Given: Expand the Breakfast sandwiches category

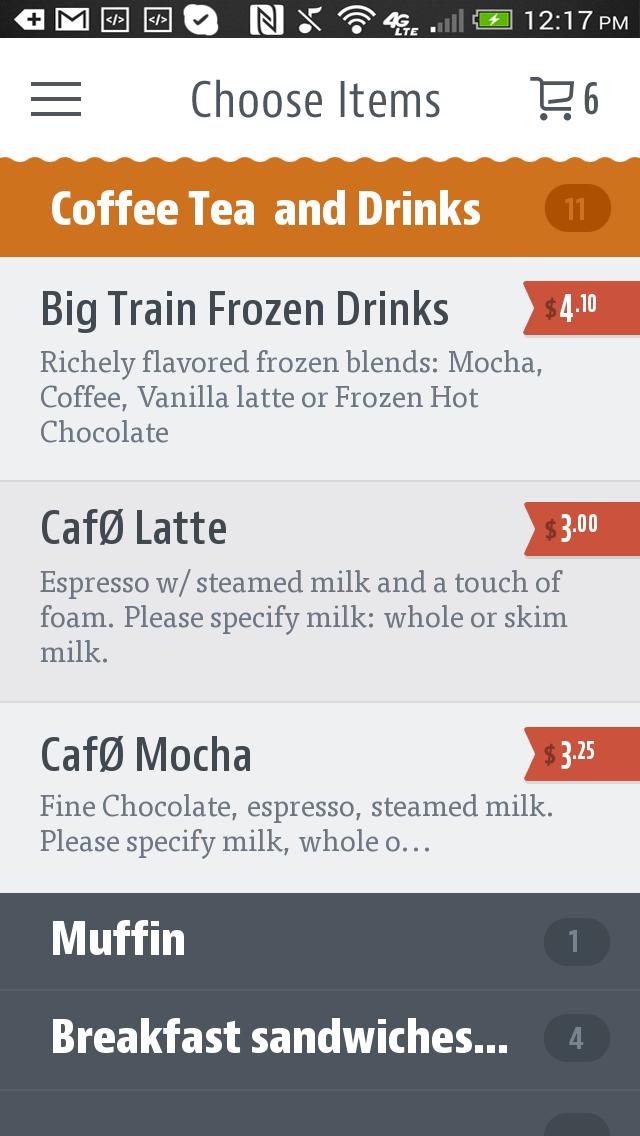Looking at the screenshot, I should pos(320,1038).
